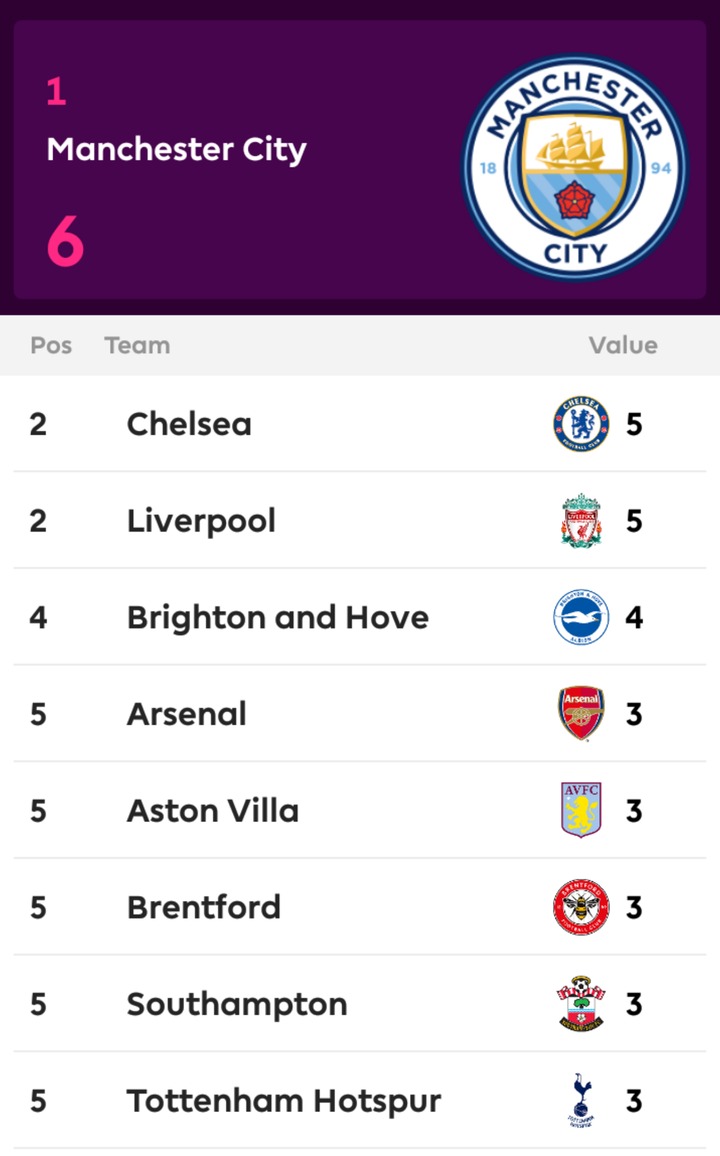Select the Liverpool row

coord(360,520)
